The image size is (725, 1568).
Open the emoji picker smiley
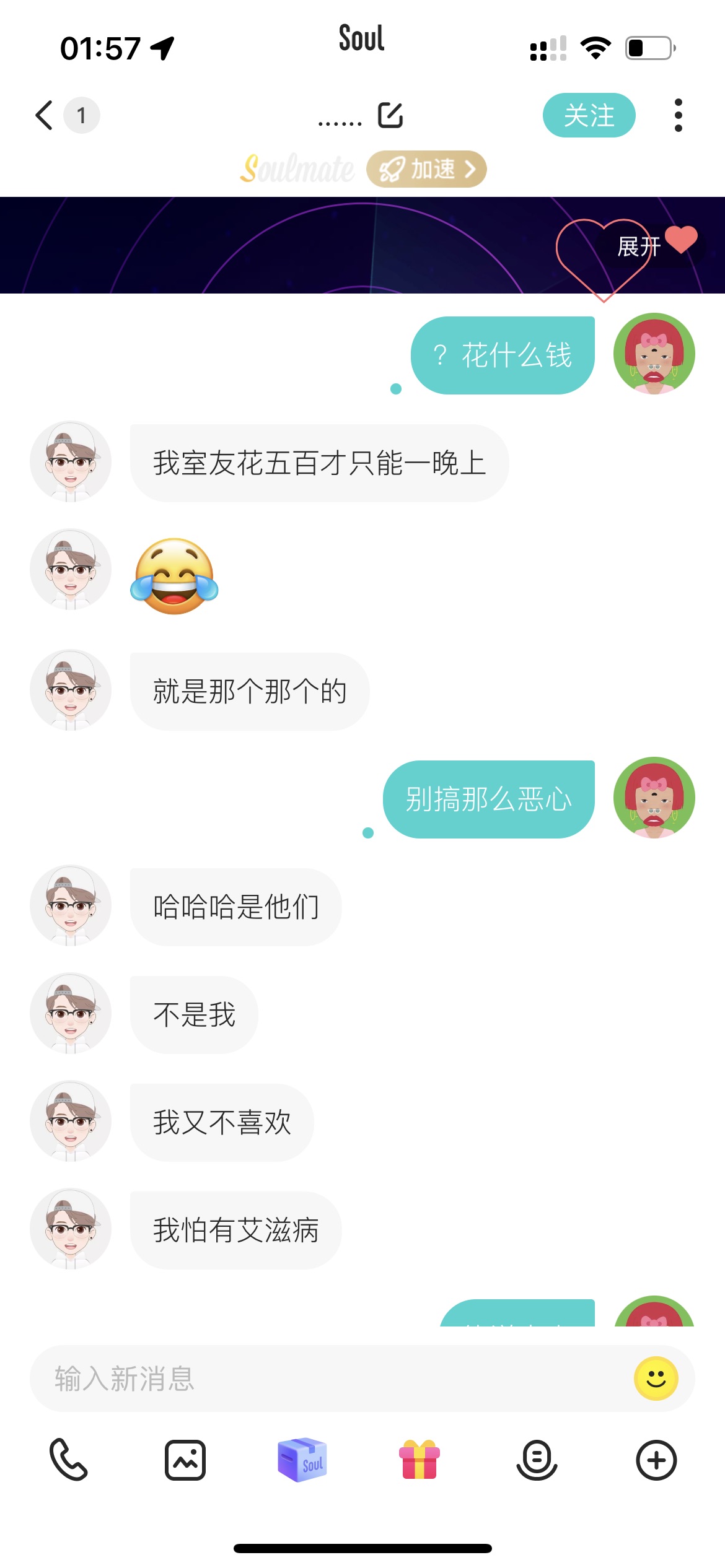pos(656,1379)
